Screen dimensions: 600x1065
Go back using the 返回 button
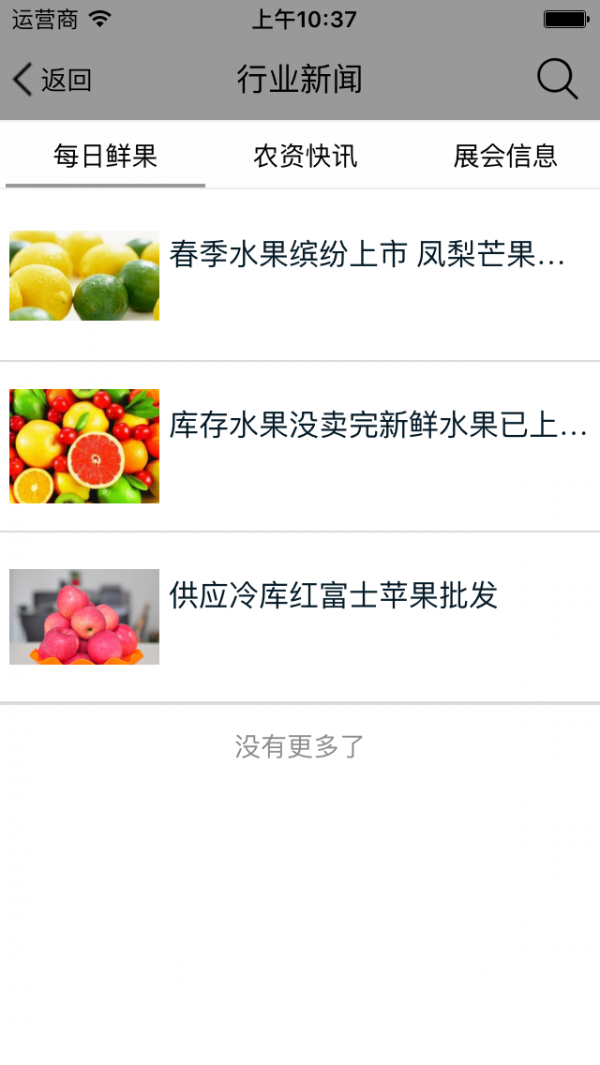52,79
